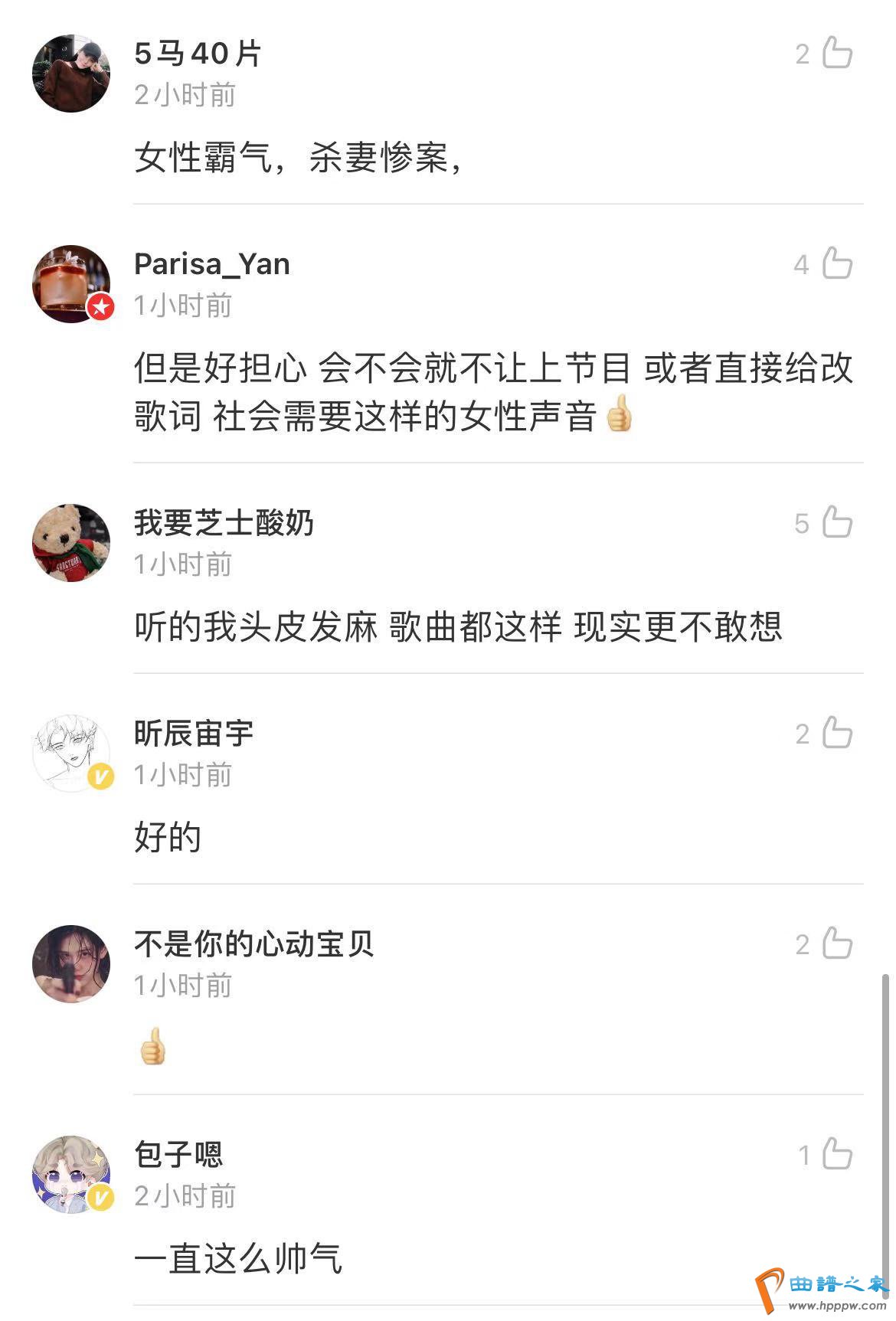Like 昕辰宙宇's comment
The image size is (896, 1321).
pyautogui.click(x=837, y=733)
